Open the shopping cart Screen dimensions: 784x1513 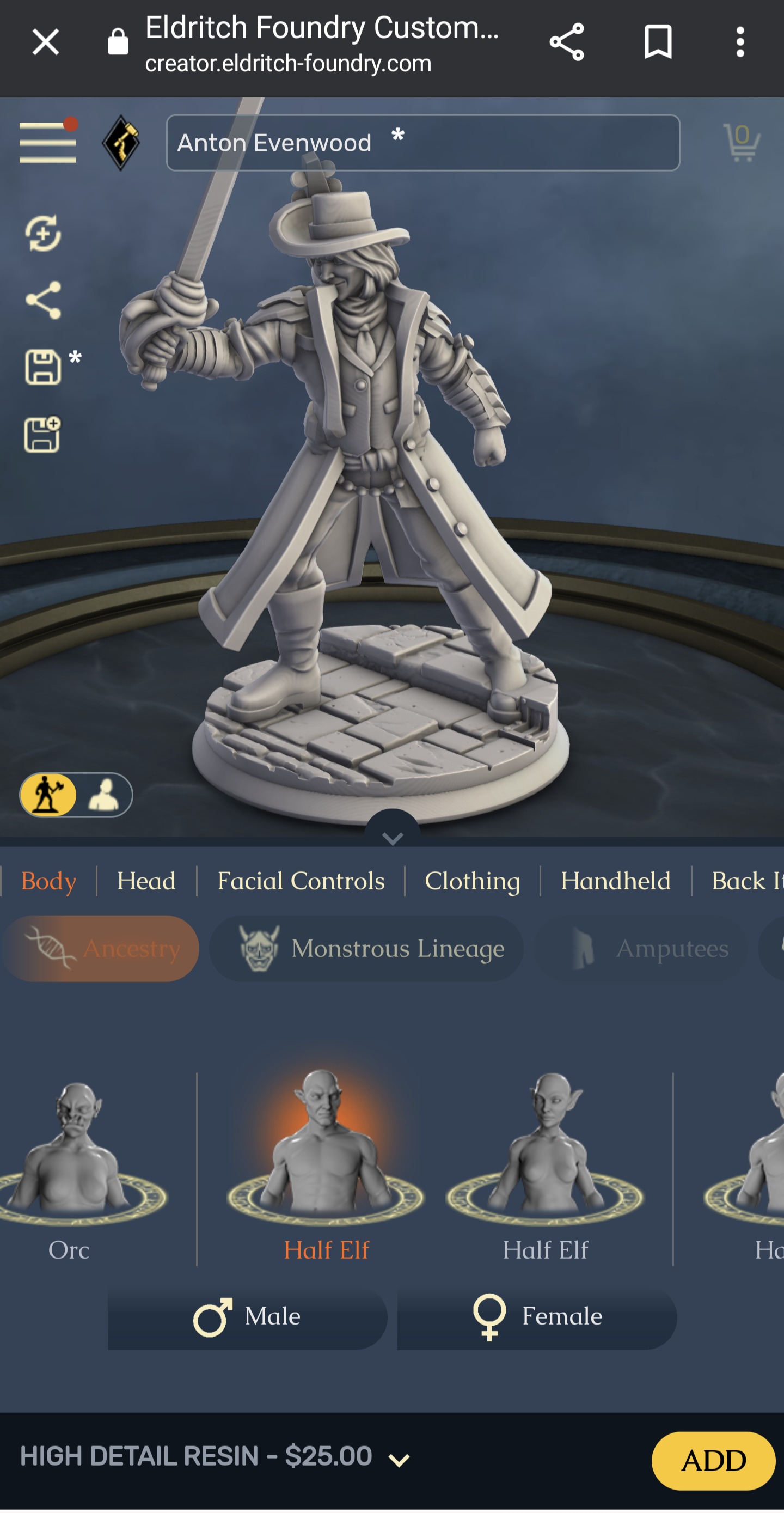(741, 143)
